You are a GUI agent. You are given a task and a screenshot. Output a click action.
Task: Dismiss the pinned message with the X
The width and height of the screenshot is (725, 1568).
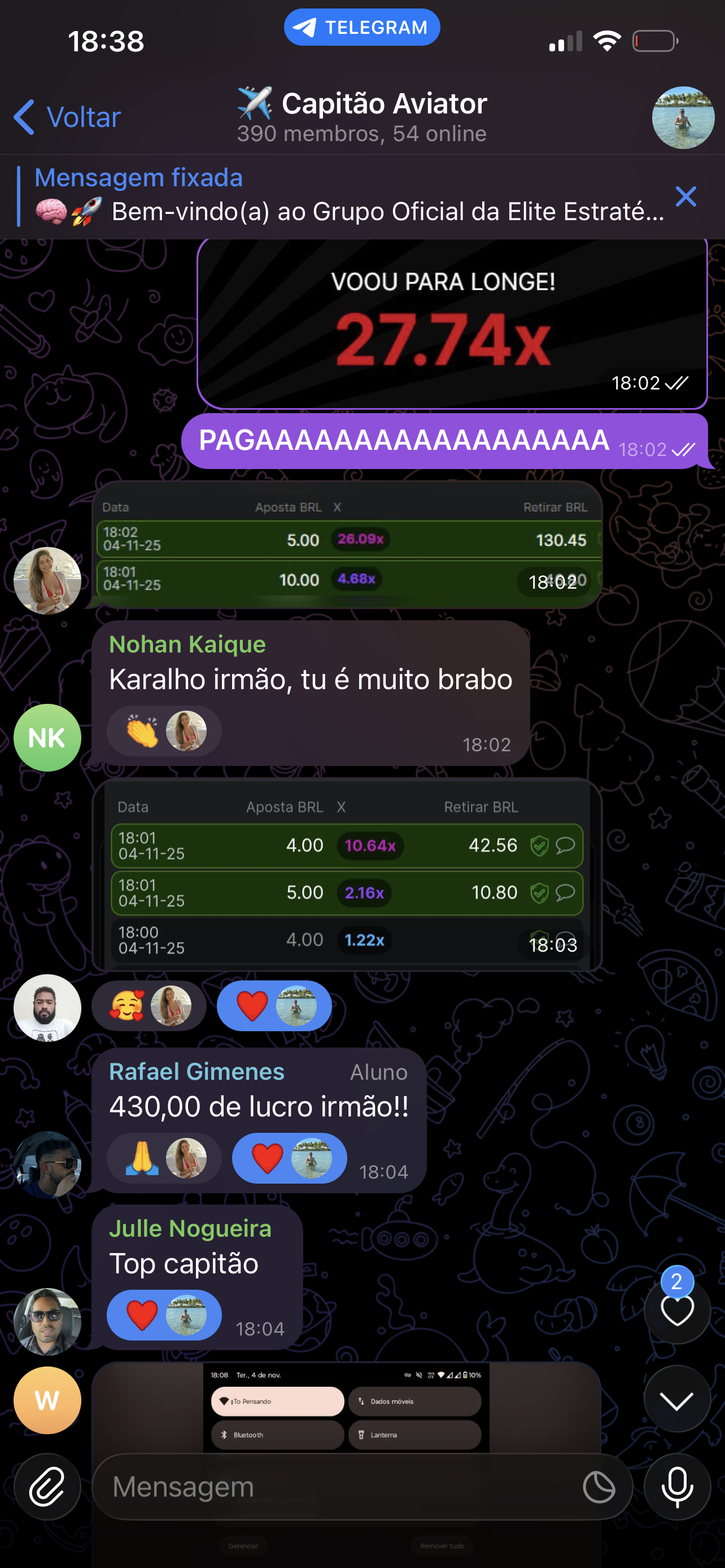686,196
